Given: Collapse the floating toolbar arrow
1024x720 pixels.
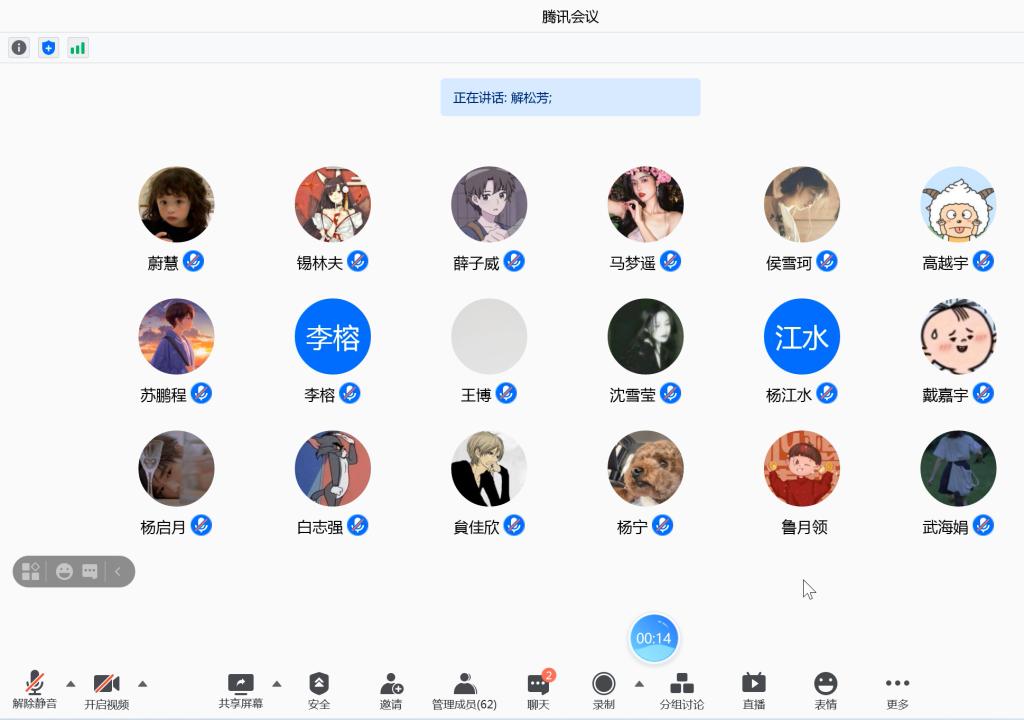Looking at the screenshot, I should [117, 571].
